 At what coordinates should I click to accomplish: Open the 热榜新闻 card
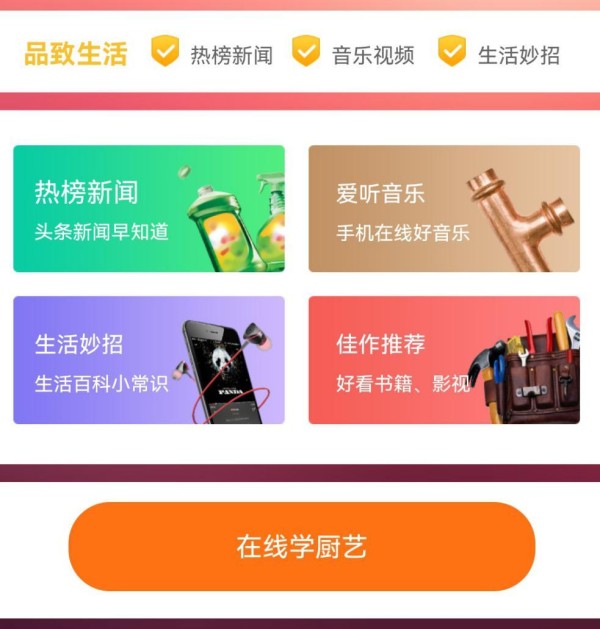coord(148,209)
